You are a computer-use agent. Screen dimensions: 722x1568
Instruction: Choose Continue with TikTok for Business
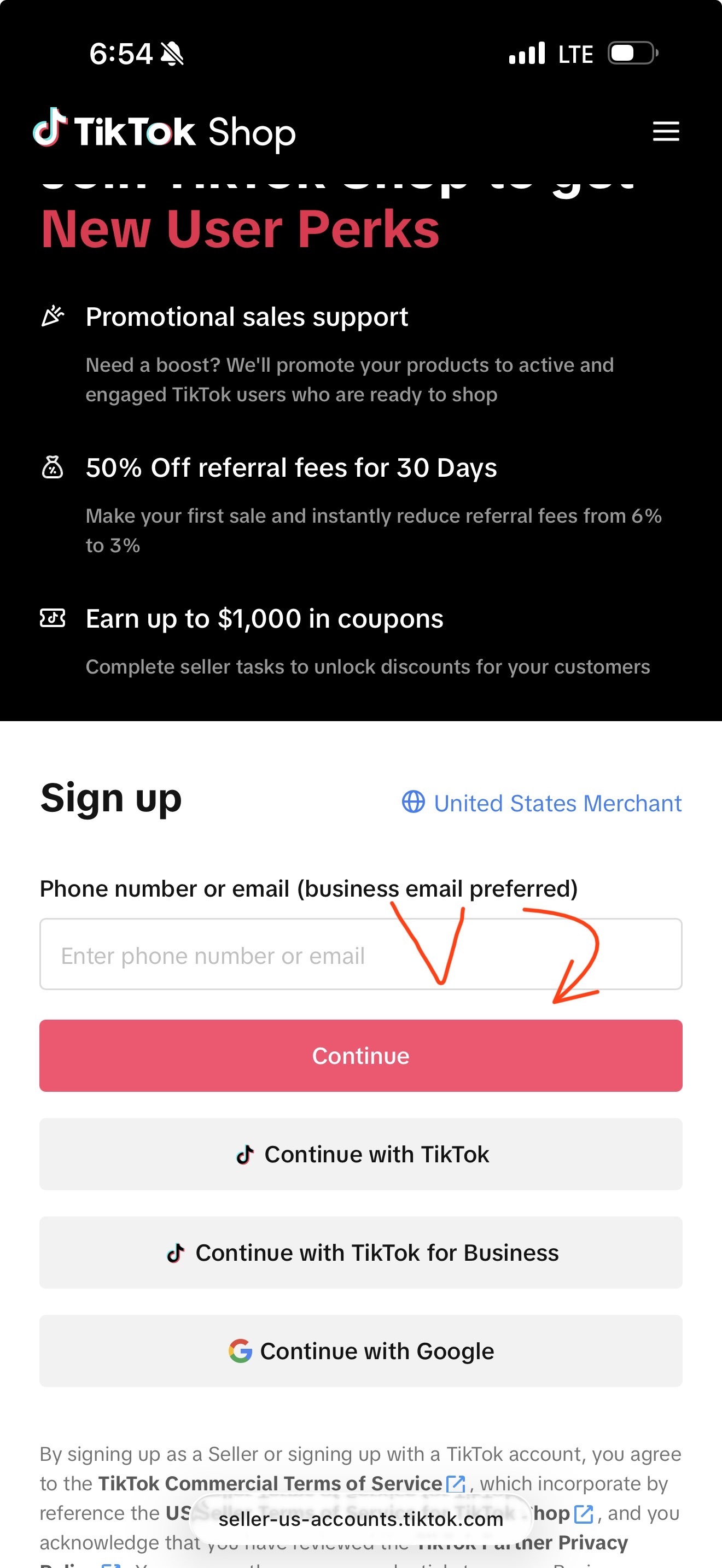tap(360, 1253)
